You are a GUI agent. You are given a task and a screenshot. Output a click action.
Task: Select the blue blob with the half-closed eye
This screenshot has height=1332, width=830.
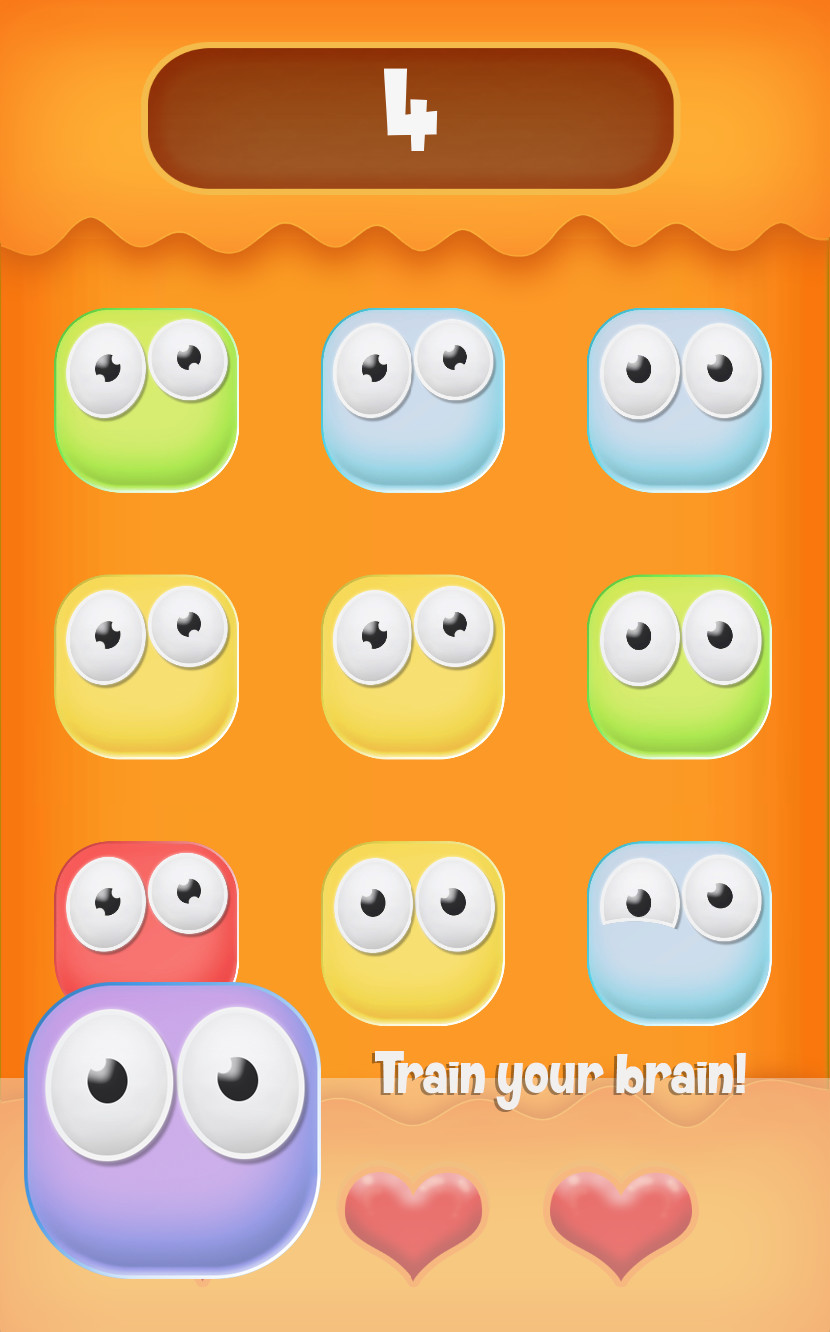click(x=679, y=932)
